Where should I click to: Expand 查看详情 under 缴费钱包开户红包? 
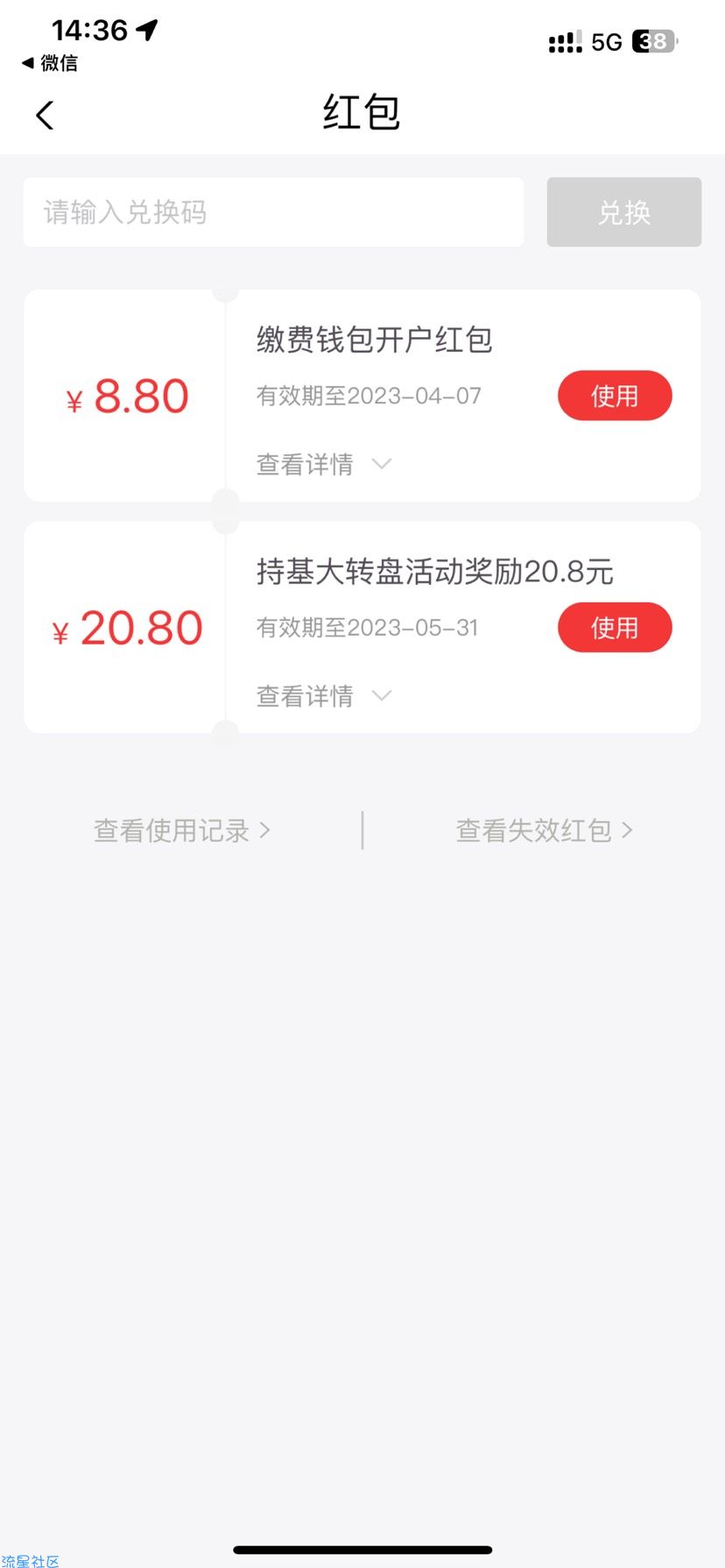324,464
